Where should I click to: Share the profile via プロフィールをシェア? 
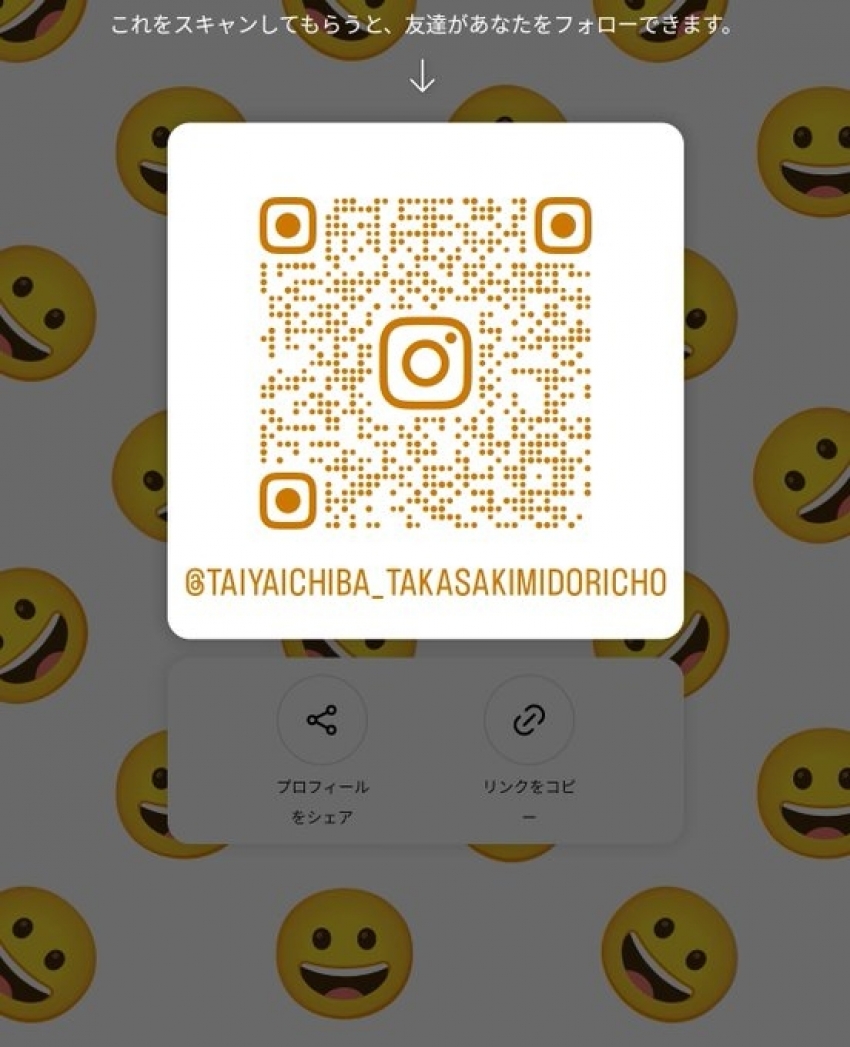click(322, 720)
